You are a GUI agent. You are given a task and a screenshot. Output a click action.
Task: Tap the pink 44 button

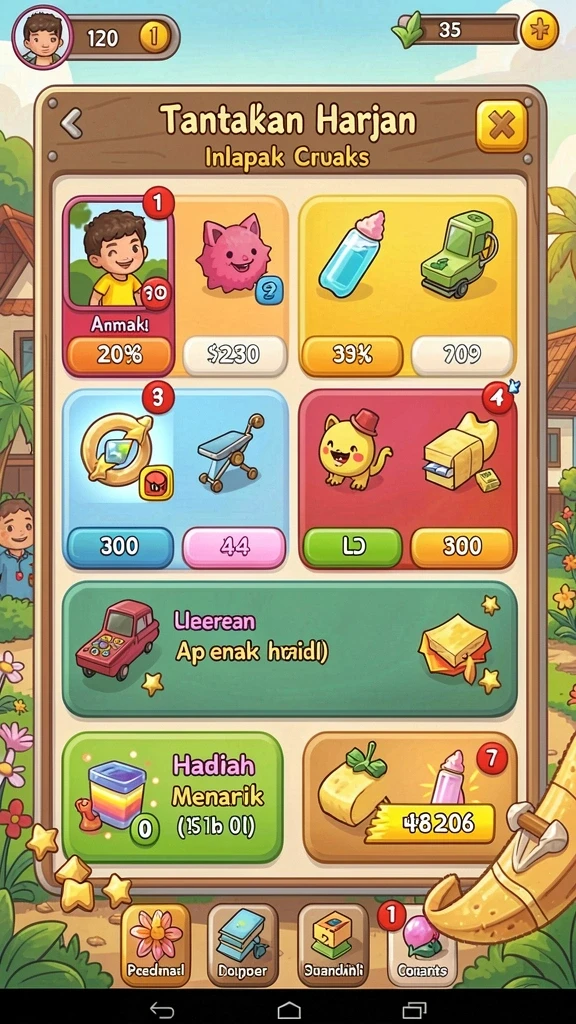(x=234, y=547)
